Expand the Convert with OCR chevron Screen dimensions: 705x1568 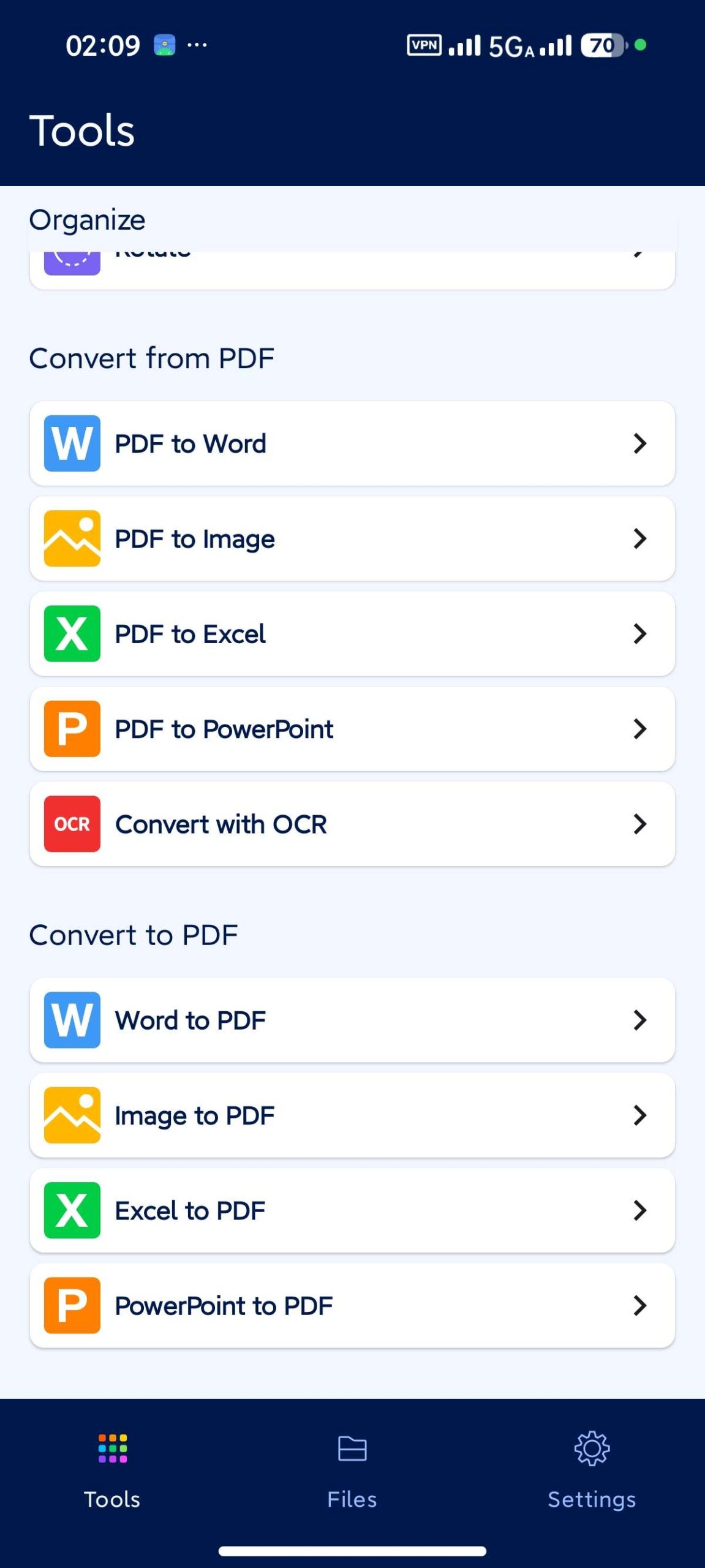click(639, 824)
